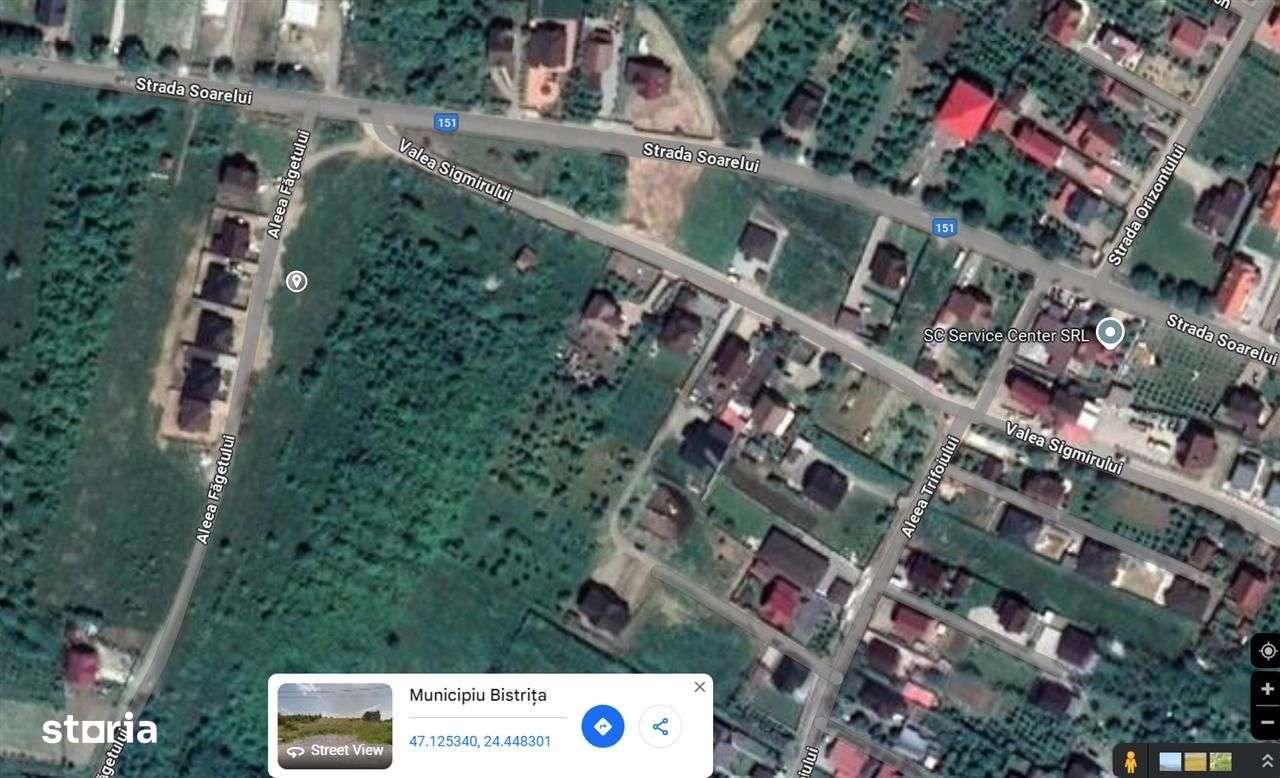Zoom in on the map

tap(1268, 689)
